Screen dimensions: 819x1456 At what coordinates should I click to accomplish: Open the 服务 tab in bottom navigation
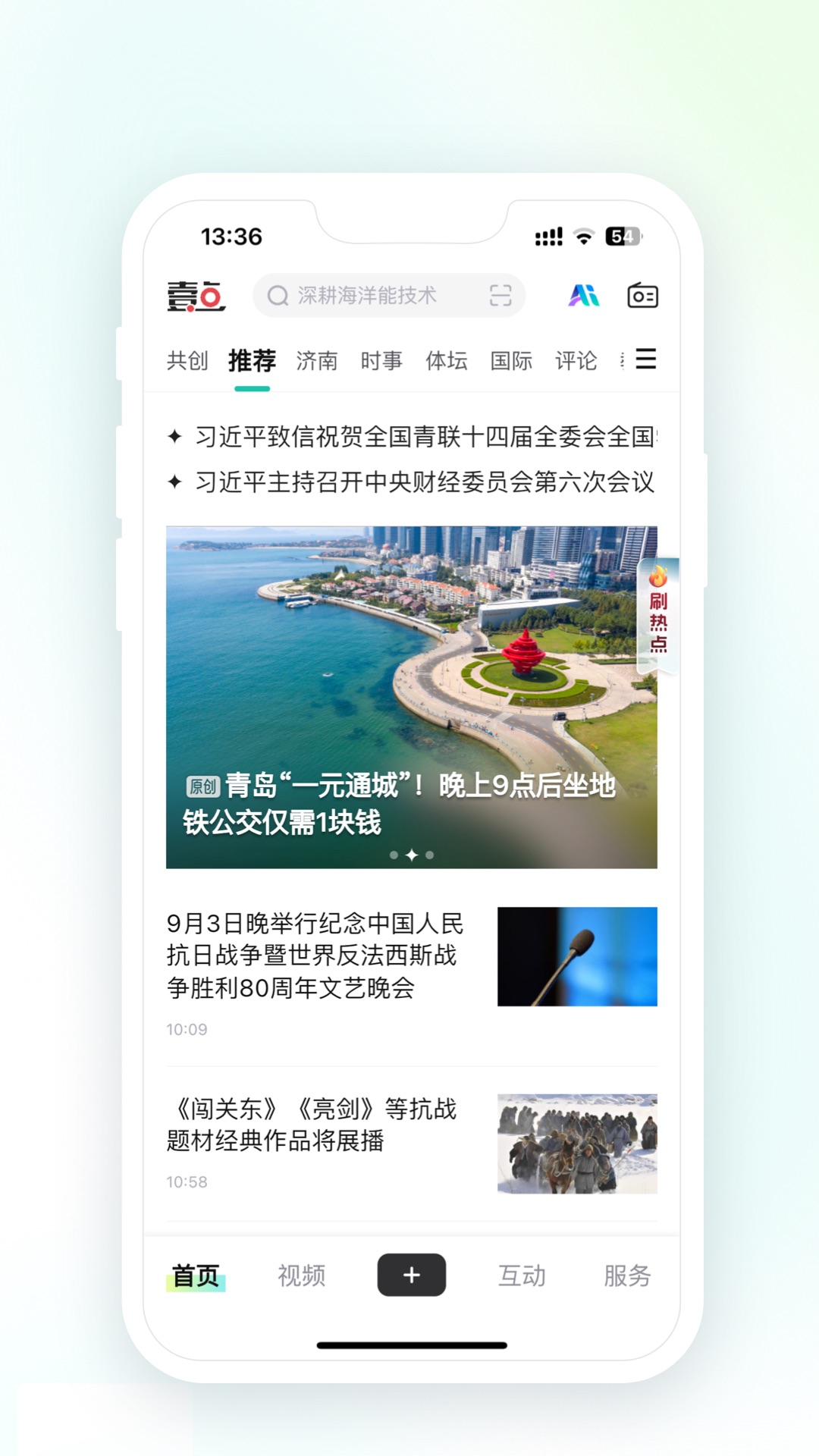627,1276
